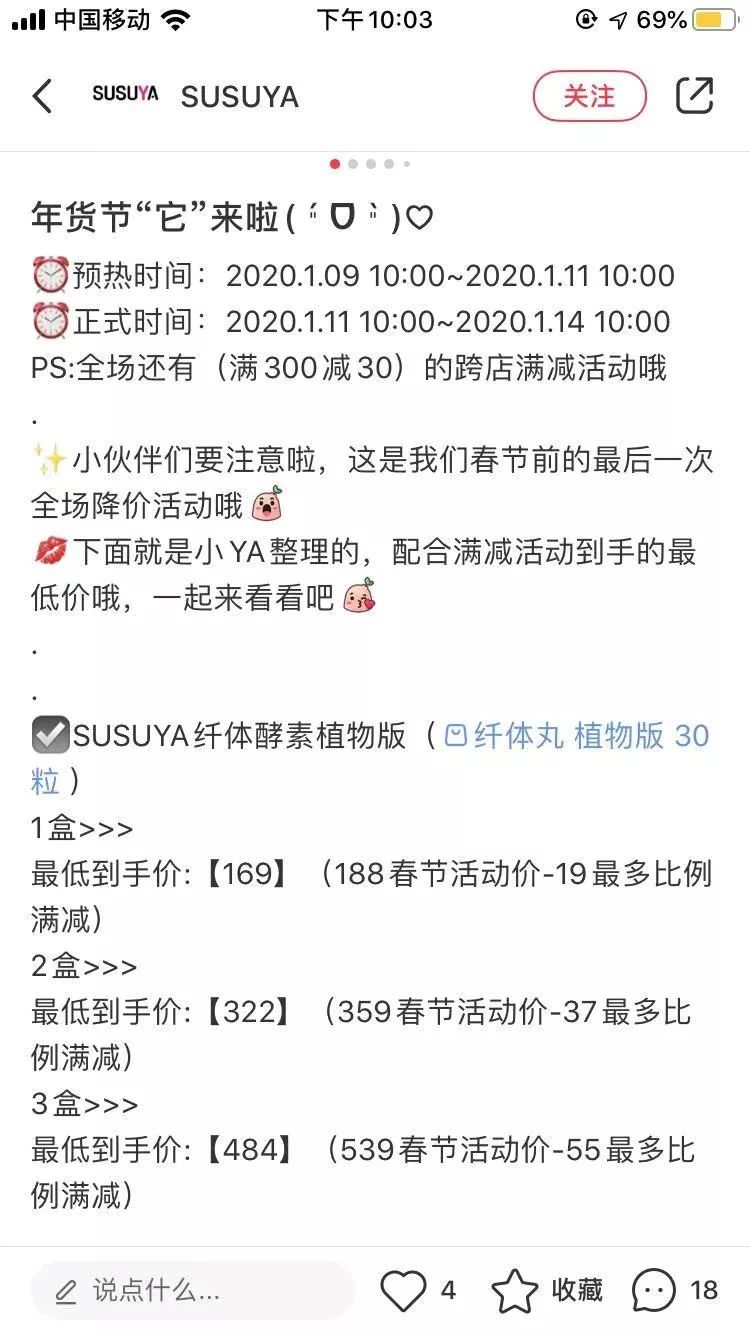The height and width of the screenshot is (1334, 750).
Task: Share this post
Action: (x=695, y=96)
